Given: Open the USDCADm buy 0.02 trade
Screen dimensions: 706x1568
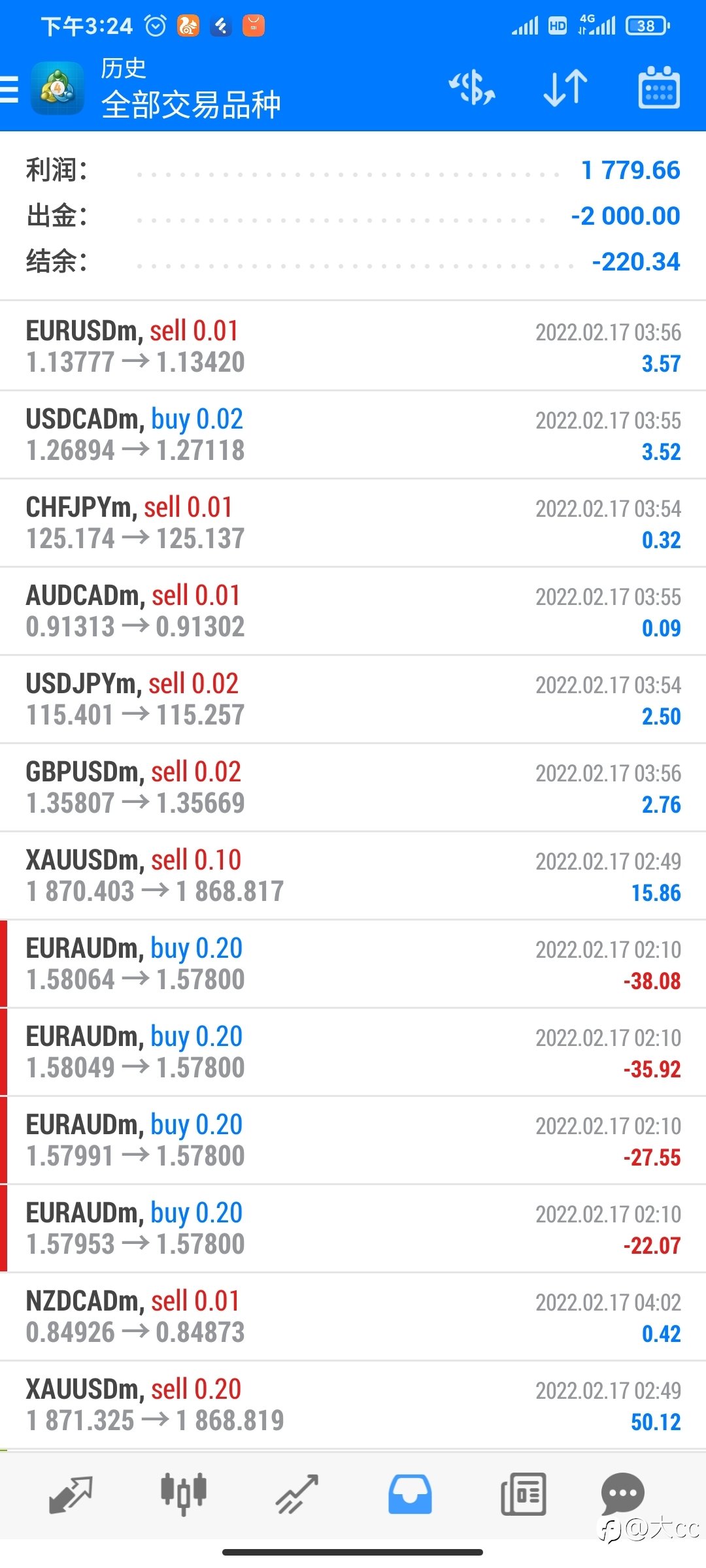Looking at the screenshot, I should (x=353, y=434).
